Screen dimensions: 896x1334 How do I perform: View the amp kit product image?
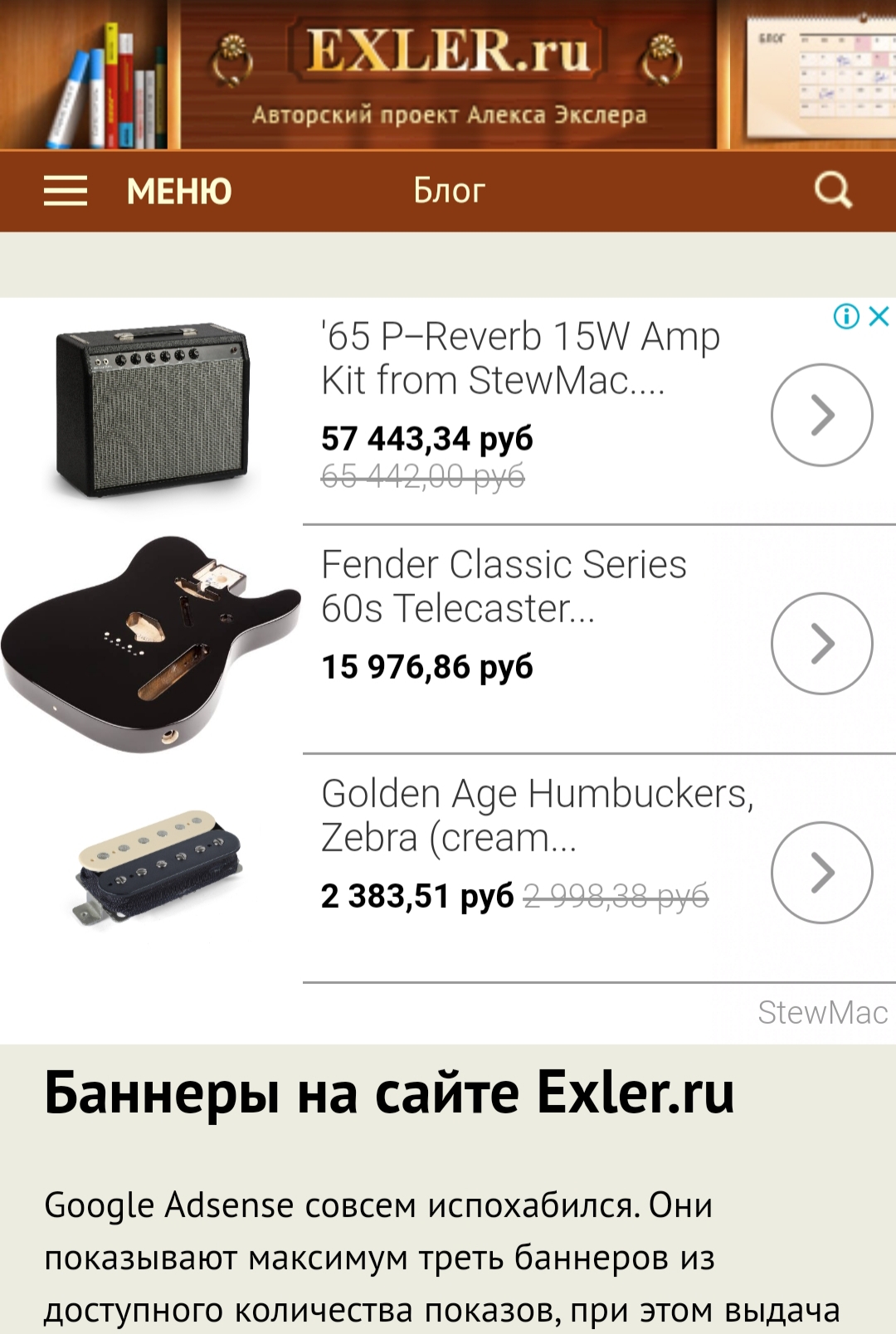pos(153,411)
